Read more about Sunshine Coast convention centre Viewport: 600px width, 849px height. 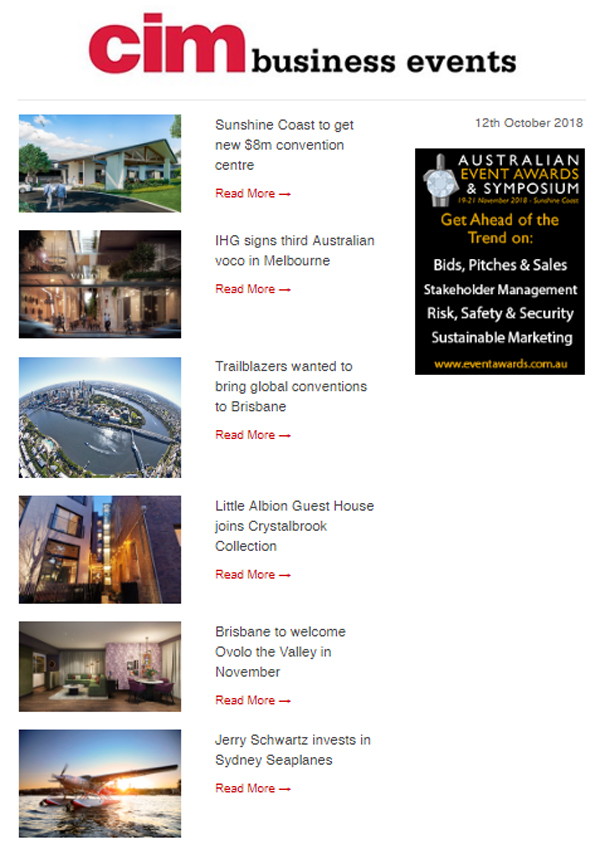pyautogui.click(x=252, y=194)
